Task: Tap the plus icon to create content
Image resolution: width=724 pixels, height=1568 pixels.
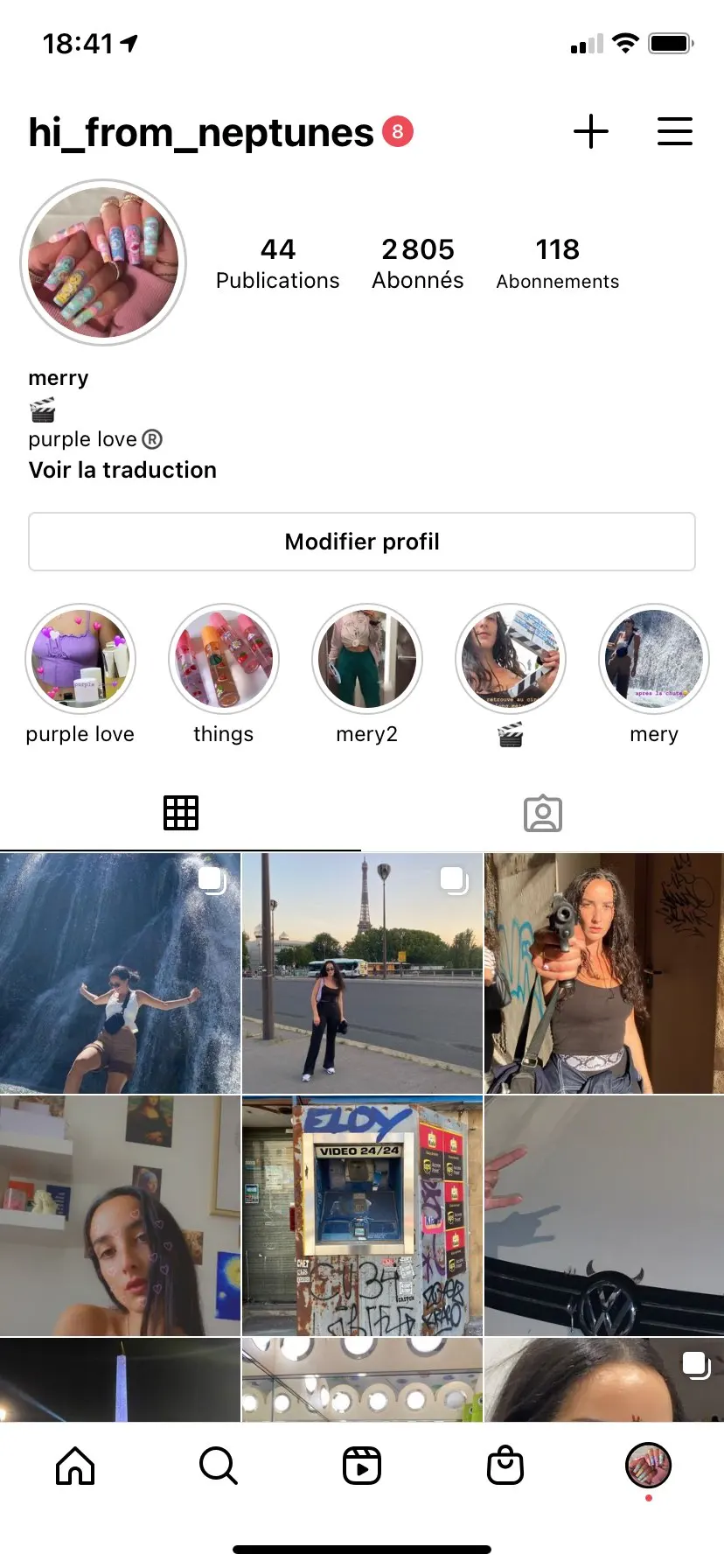Action: pos(591,132)
